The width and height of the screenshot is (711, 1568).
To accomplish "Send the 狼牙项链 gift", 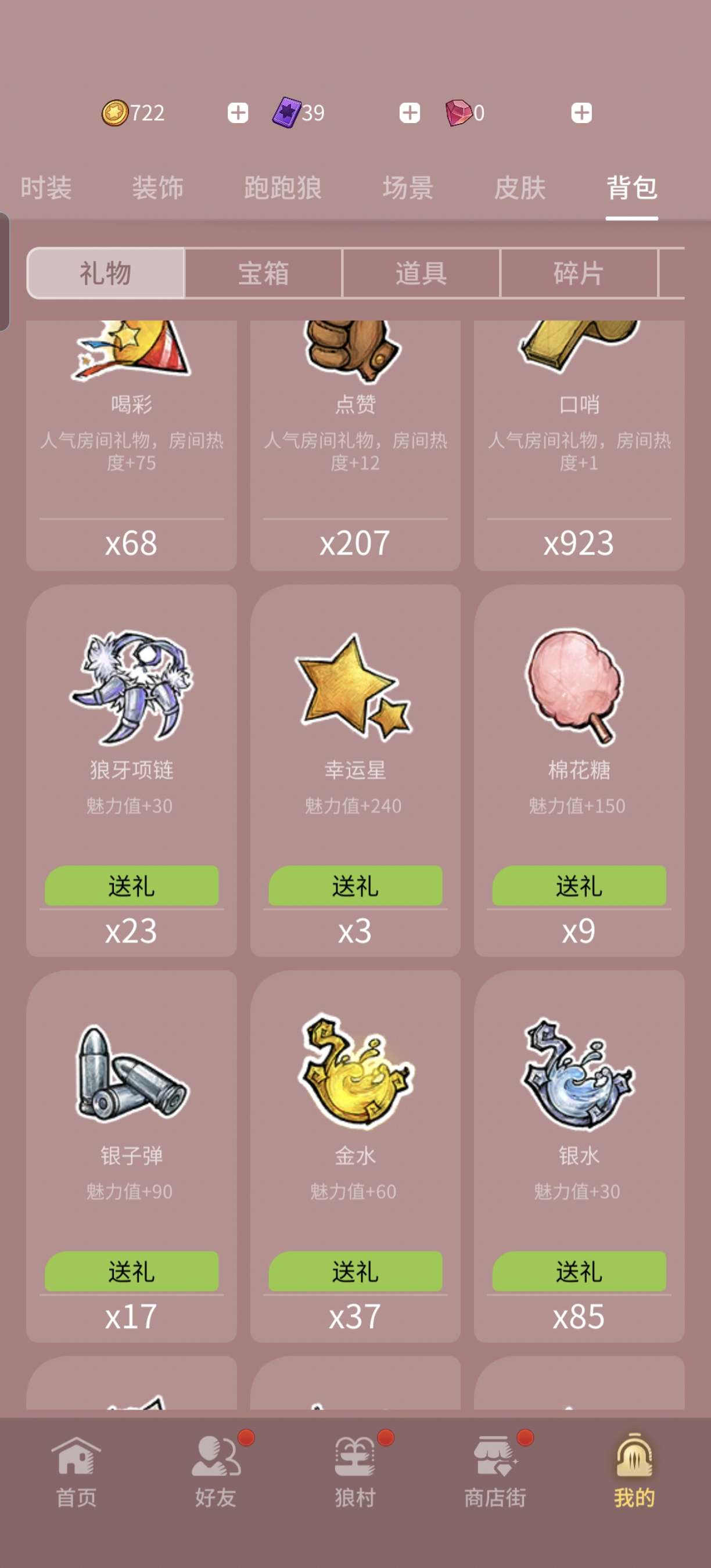I will pos(131,886).
